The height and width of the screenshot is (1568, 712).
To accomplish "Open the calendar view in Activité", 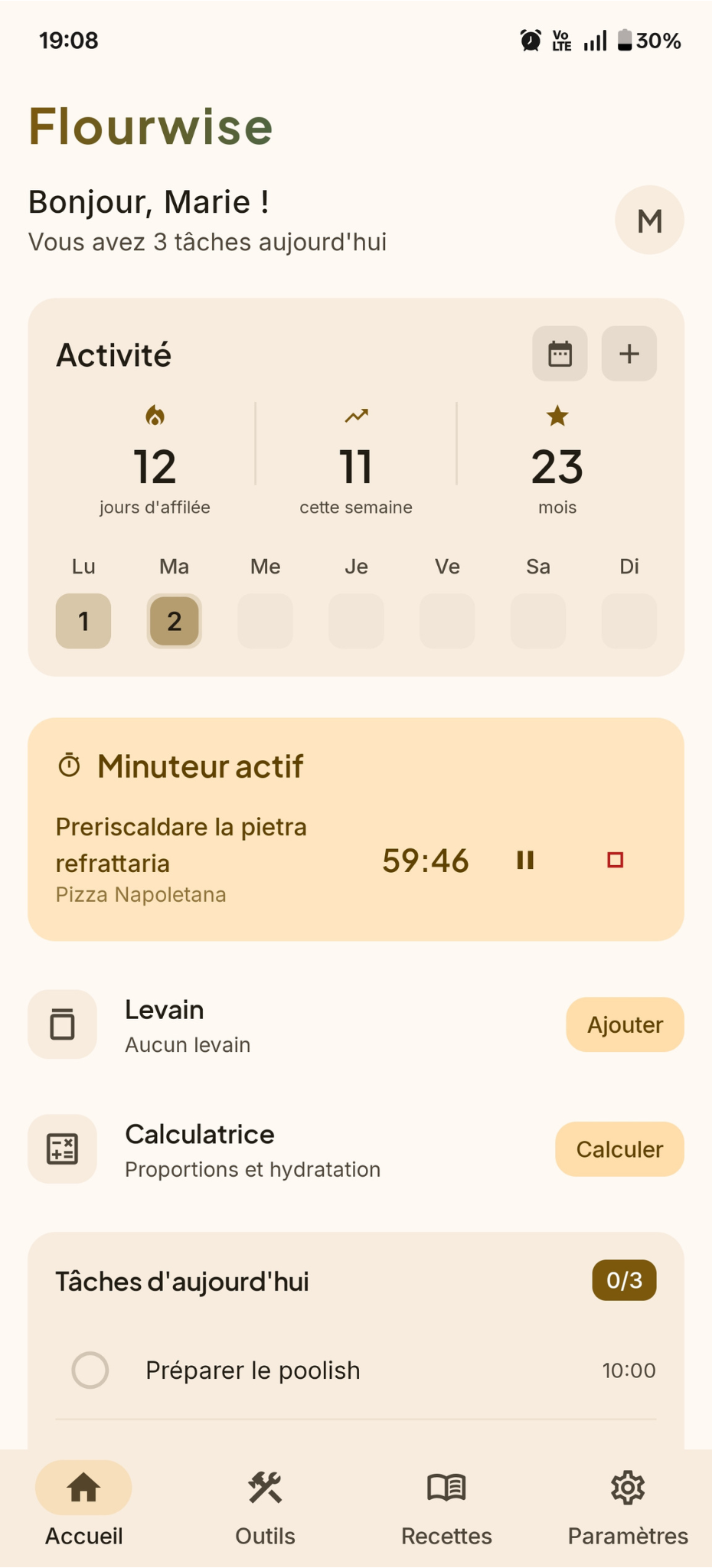I will click(x=559, y=354).
